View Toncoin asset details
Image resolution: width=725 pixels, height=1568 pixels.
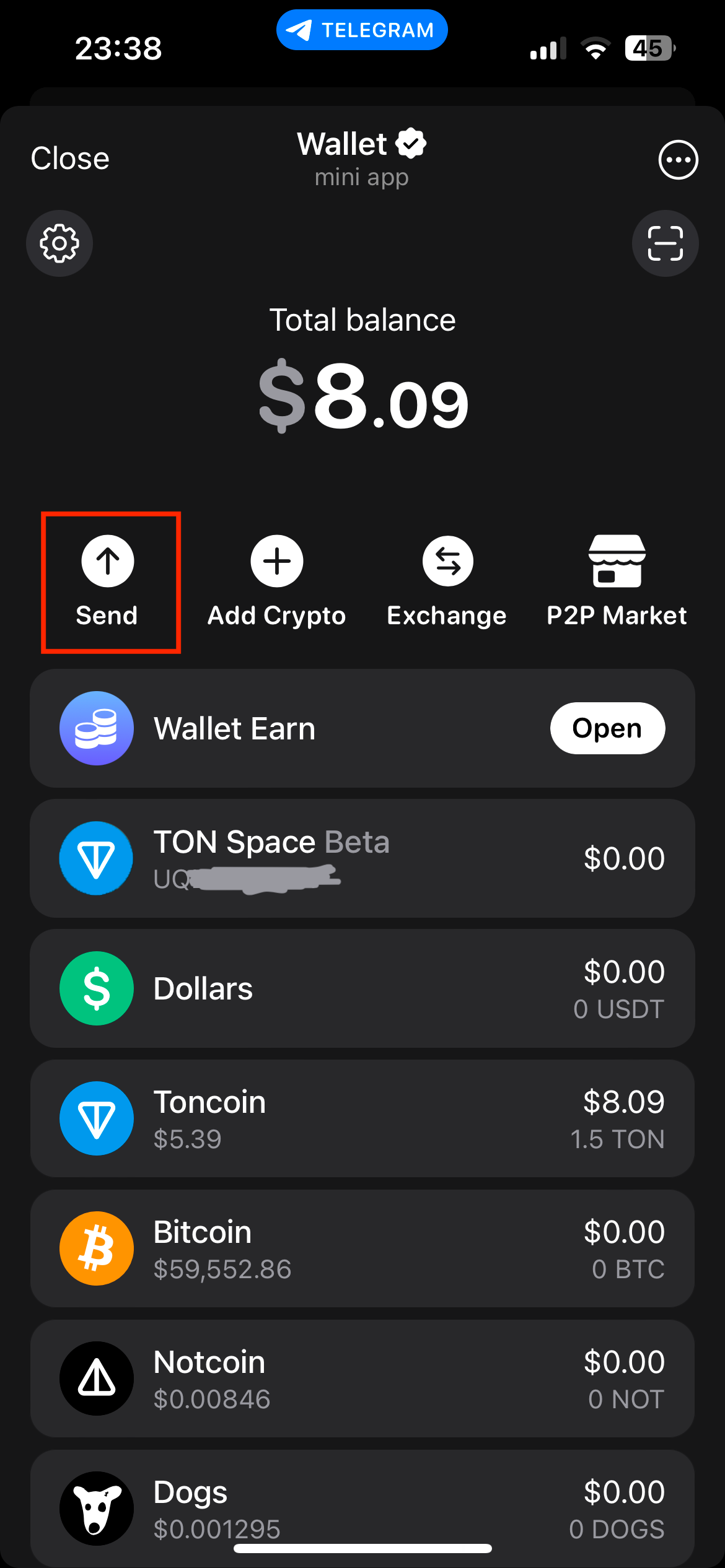pyautogui.click(x=362, y=1118)
